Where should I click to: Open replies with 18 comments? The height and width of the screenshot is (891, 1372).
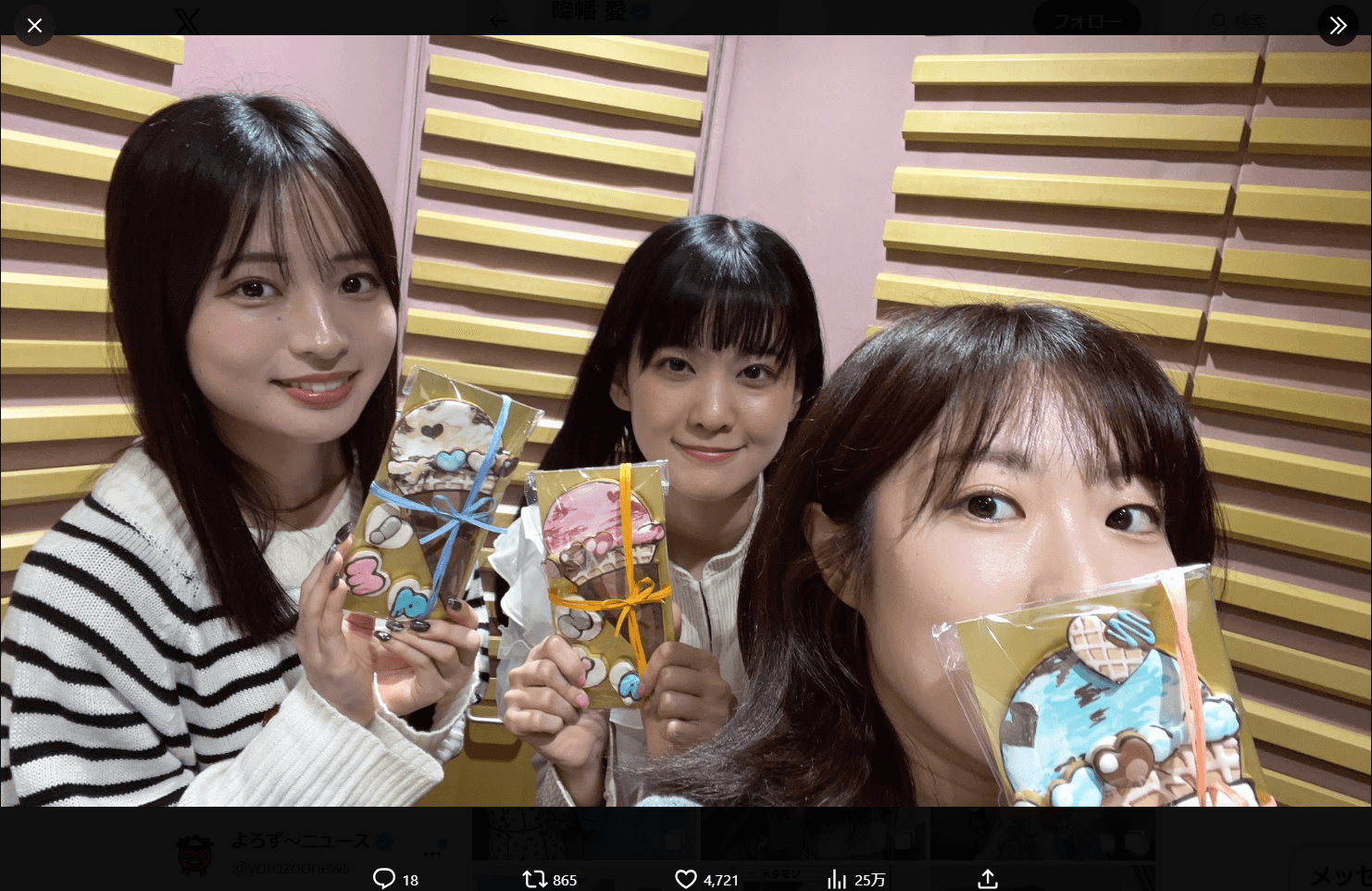(x=384, y=879)
